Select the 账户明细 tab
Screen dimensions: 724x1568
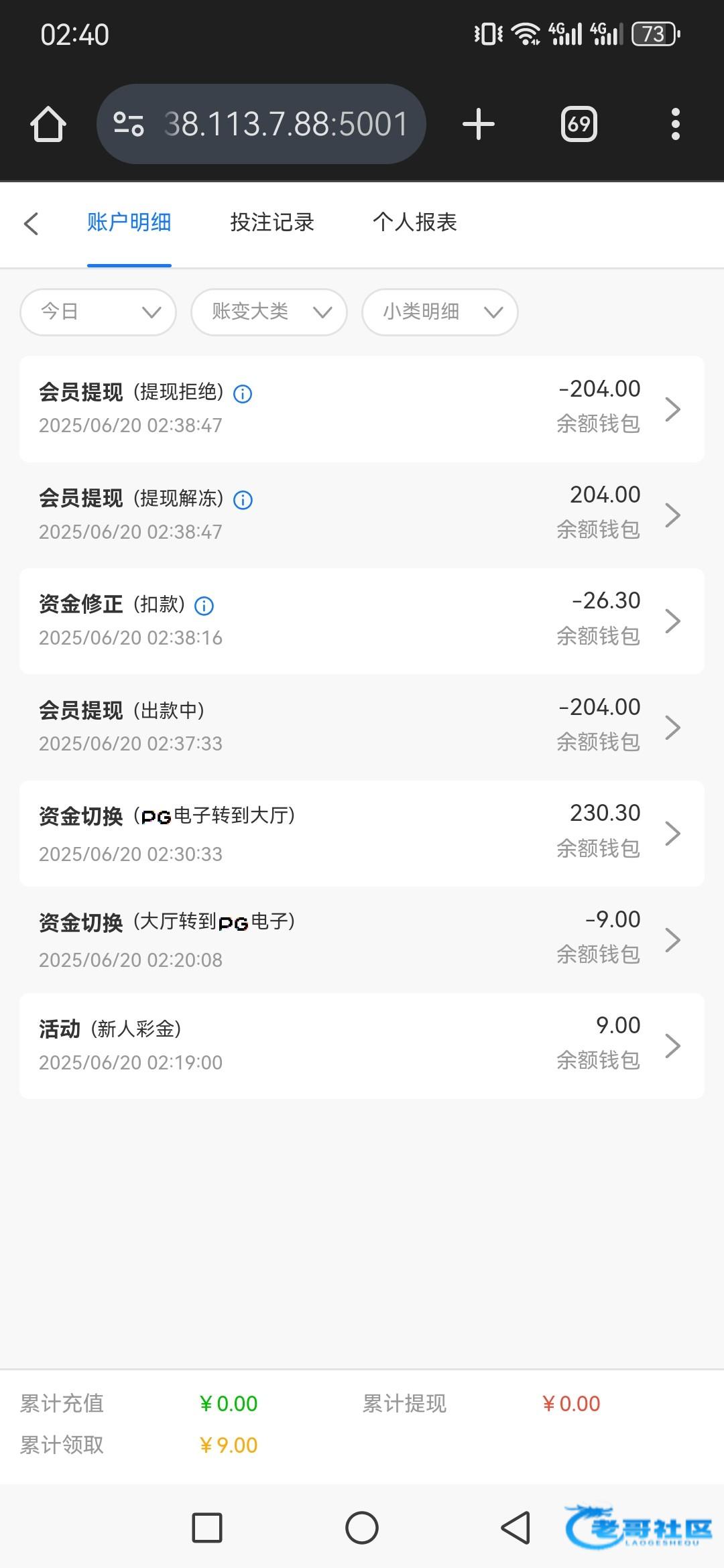[x=129, y=222]
